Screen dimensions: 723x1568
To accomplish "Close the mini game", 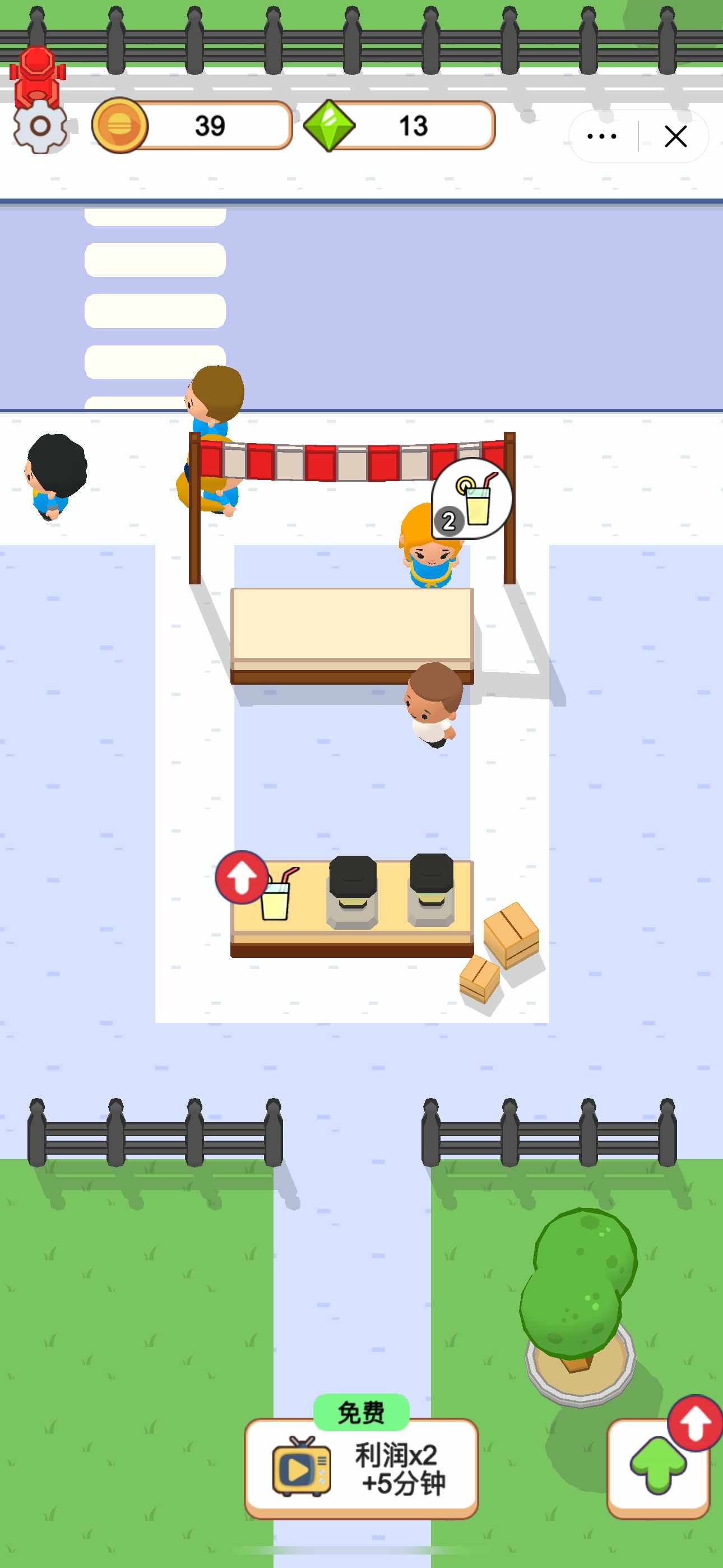I will pyautogui.click(x=675, y=136).
